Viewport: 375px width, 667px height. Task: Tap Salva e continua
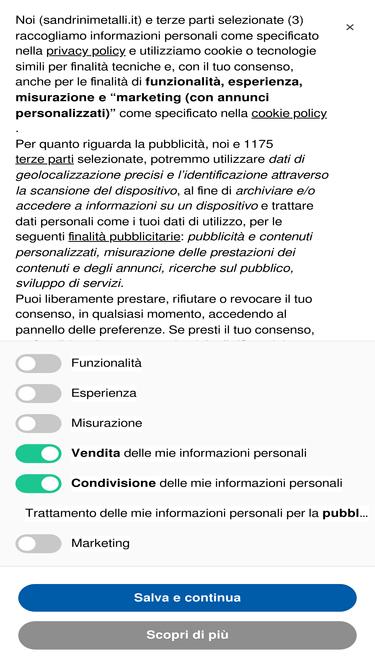coord(187,598)
